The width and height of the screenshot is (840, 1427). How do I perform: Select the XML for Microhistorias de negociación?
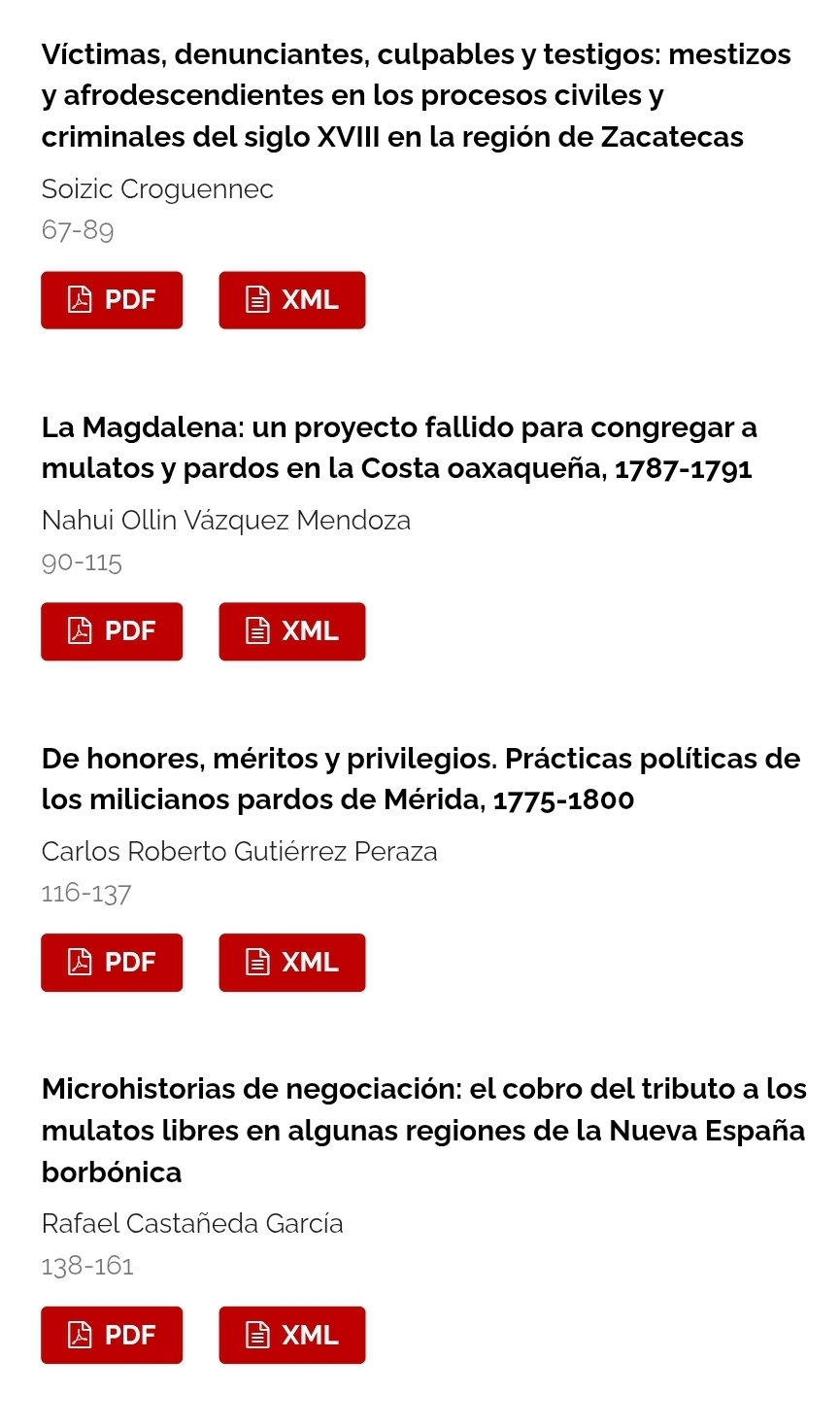292,1336
